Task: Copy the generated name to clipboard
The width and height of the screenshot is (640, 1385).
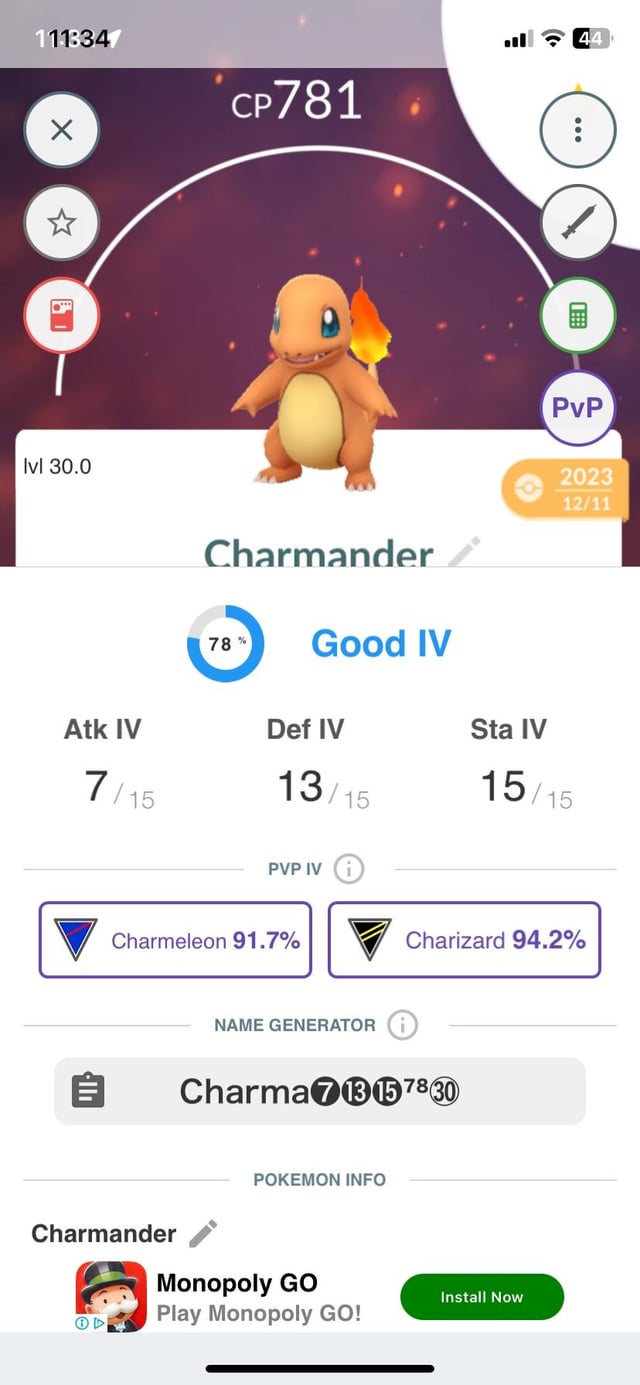Action: (88, 1091)
